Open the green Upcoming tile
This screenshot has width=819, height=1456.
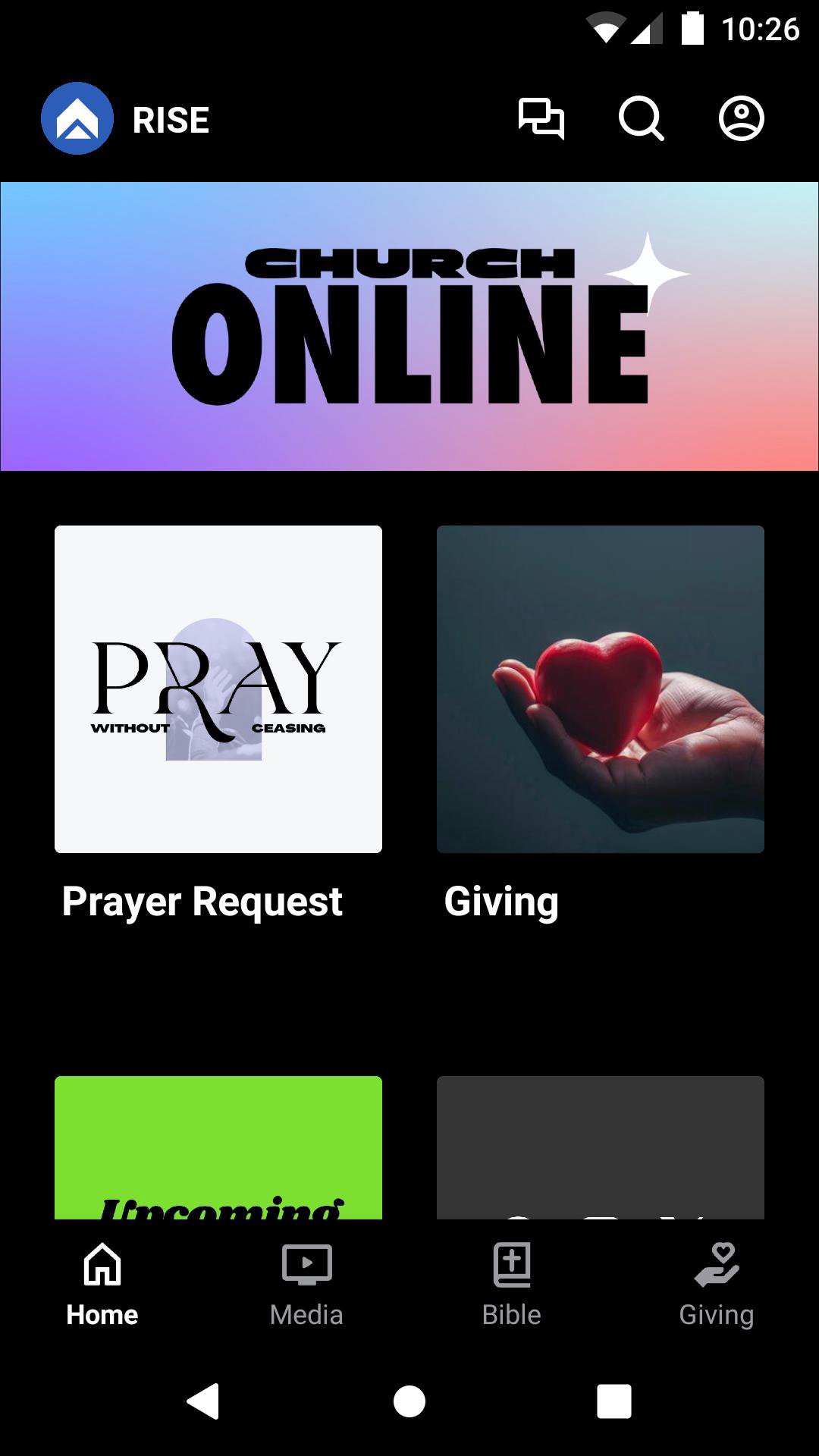[x=218, y=1147]
